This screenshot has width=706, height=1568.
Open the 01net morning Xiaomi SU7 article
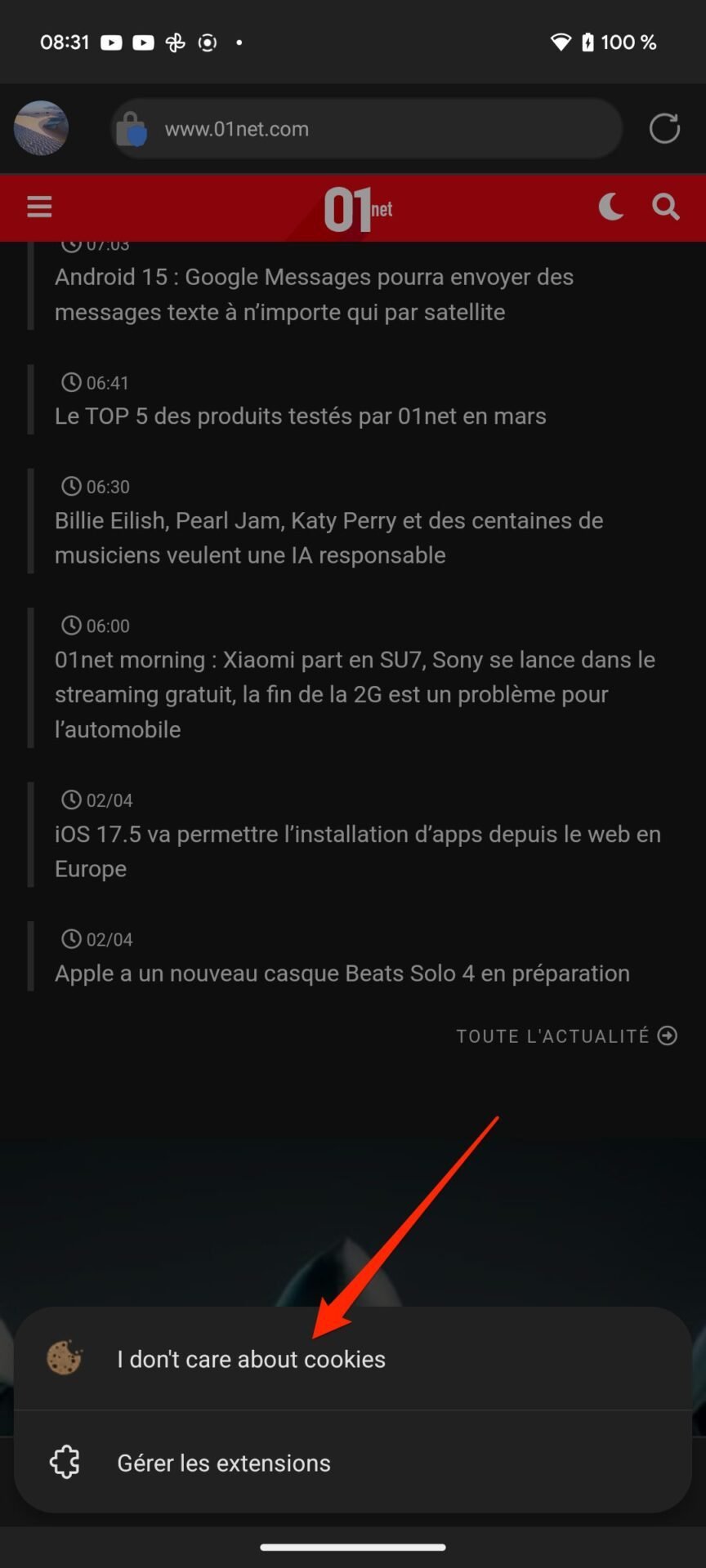pos(355,694)
